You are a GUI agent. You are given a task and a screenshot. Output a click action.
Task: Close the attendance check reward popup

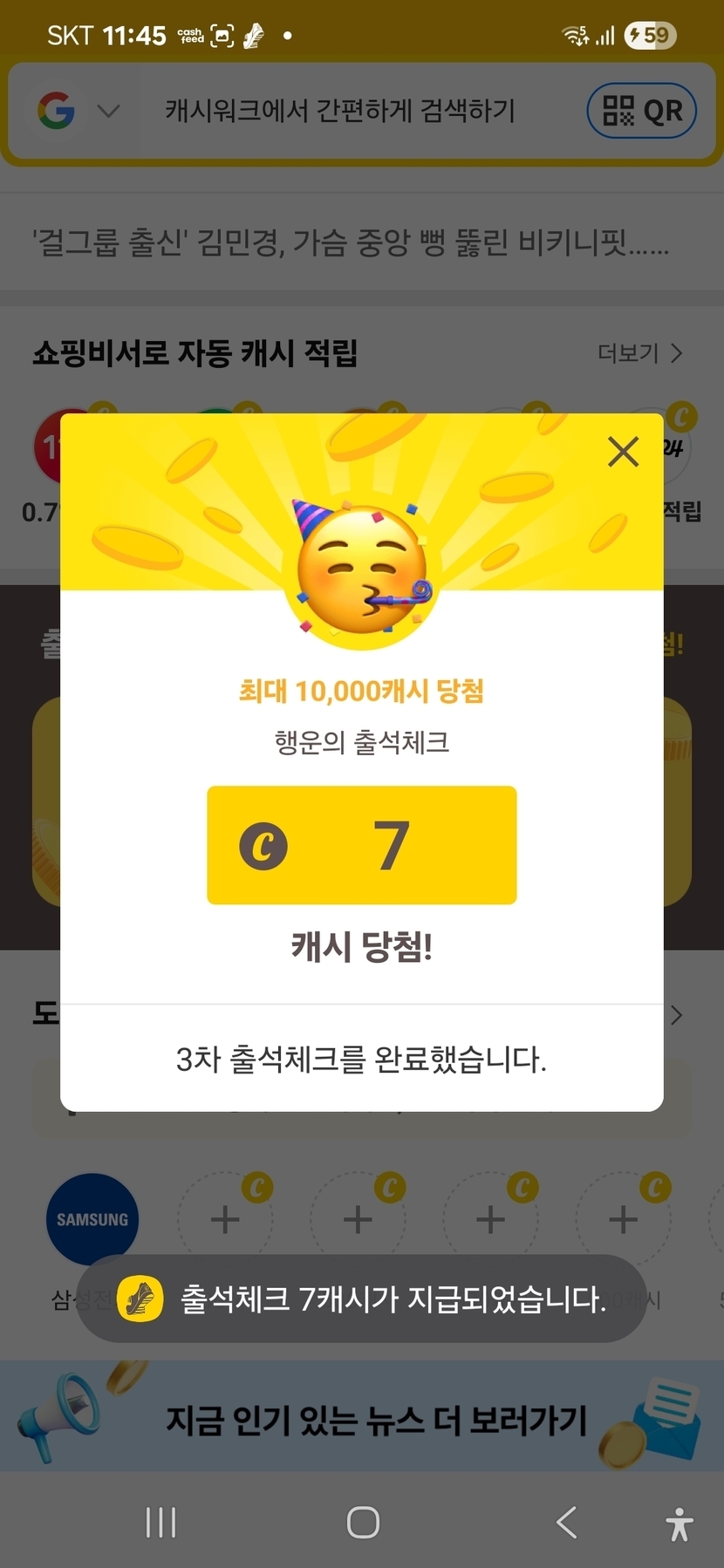pyautogui.click(x=623, y=452)
